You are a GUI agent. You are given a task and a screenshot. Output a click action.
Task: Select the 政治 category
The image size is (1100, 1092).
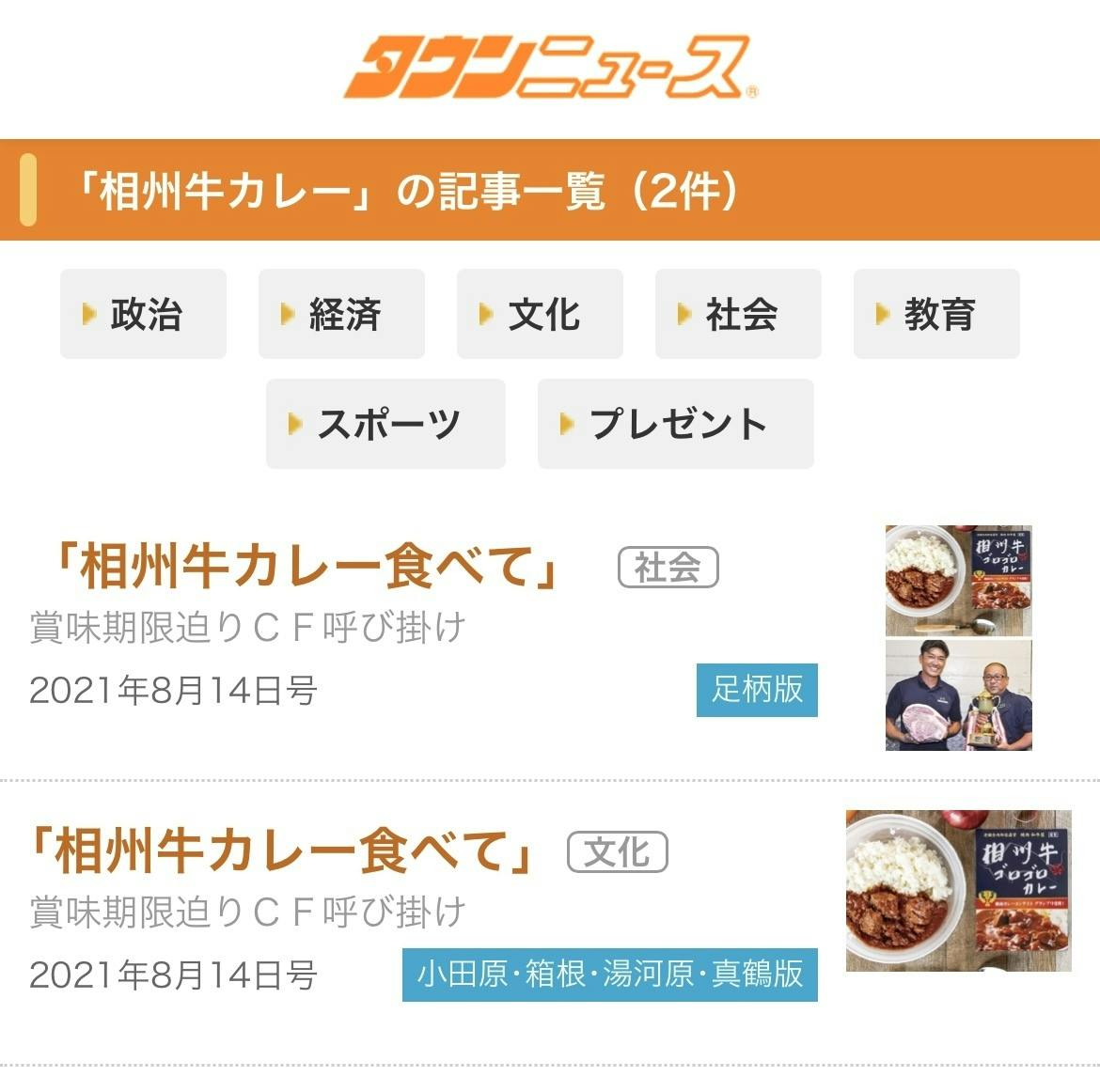click(143, 314)
